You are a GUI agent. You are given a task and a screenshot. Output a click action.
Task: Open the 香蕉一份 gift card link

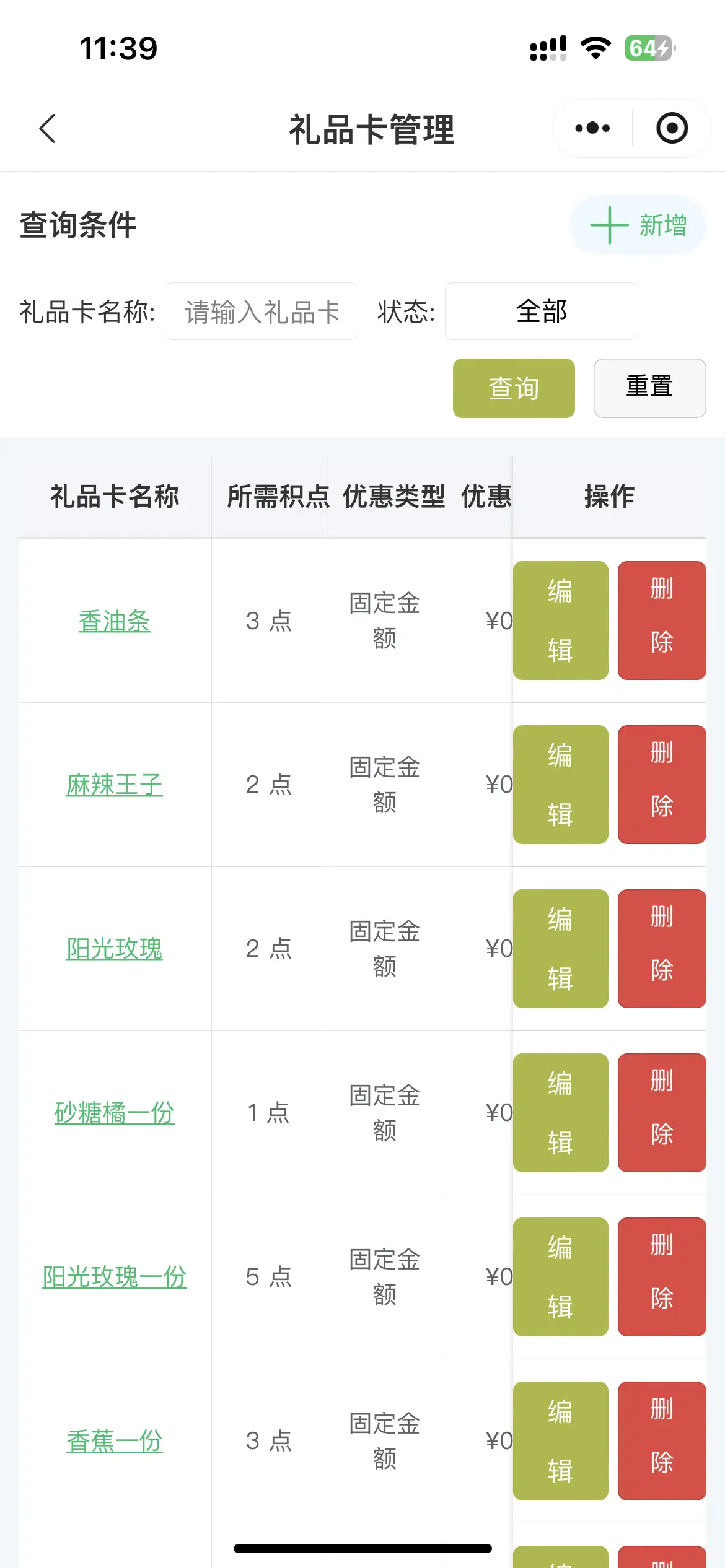[x=115, y=1442]
